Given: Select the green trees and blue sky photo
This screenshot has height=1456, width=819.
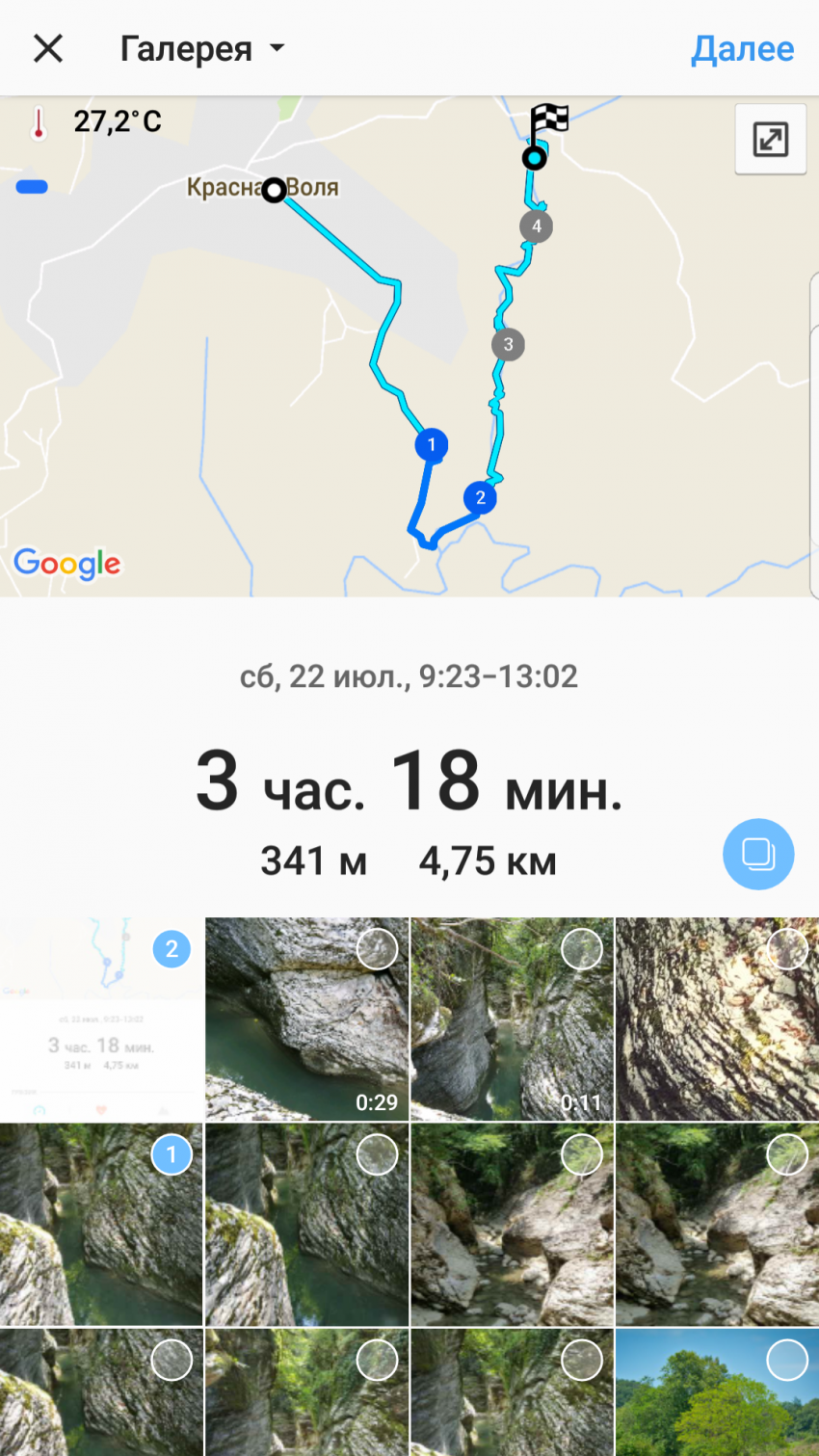Looking at the screenshot, I should (x=718, y=1392).
